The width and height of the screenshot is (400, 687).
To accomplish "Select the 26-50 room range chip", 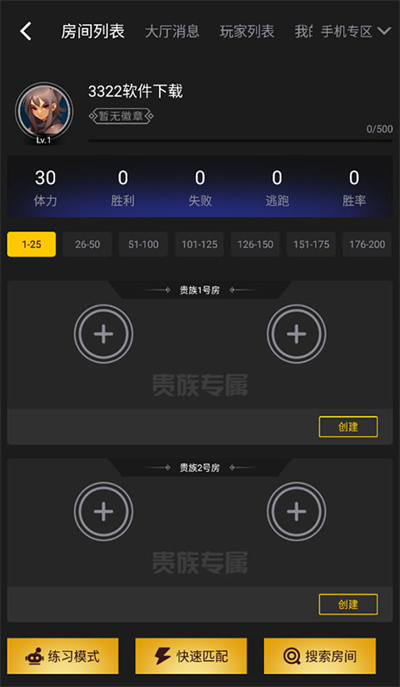I will click(87, 244).
